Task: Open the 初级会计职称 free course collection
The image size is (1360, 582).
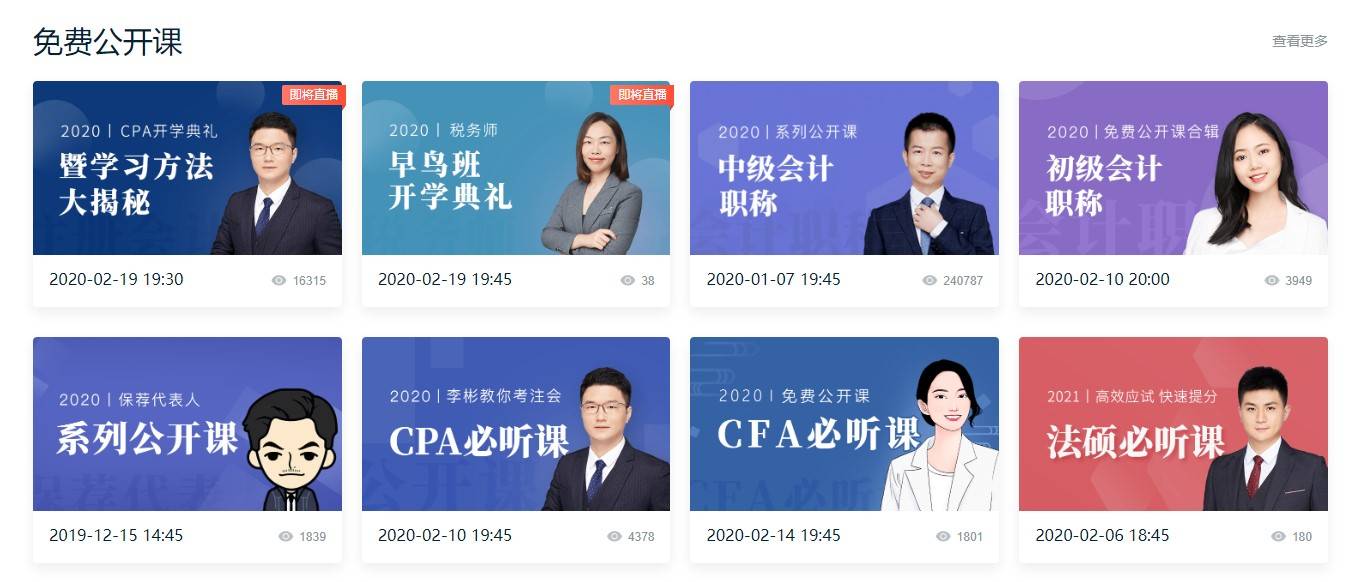Action: (x=1172, y=168)
